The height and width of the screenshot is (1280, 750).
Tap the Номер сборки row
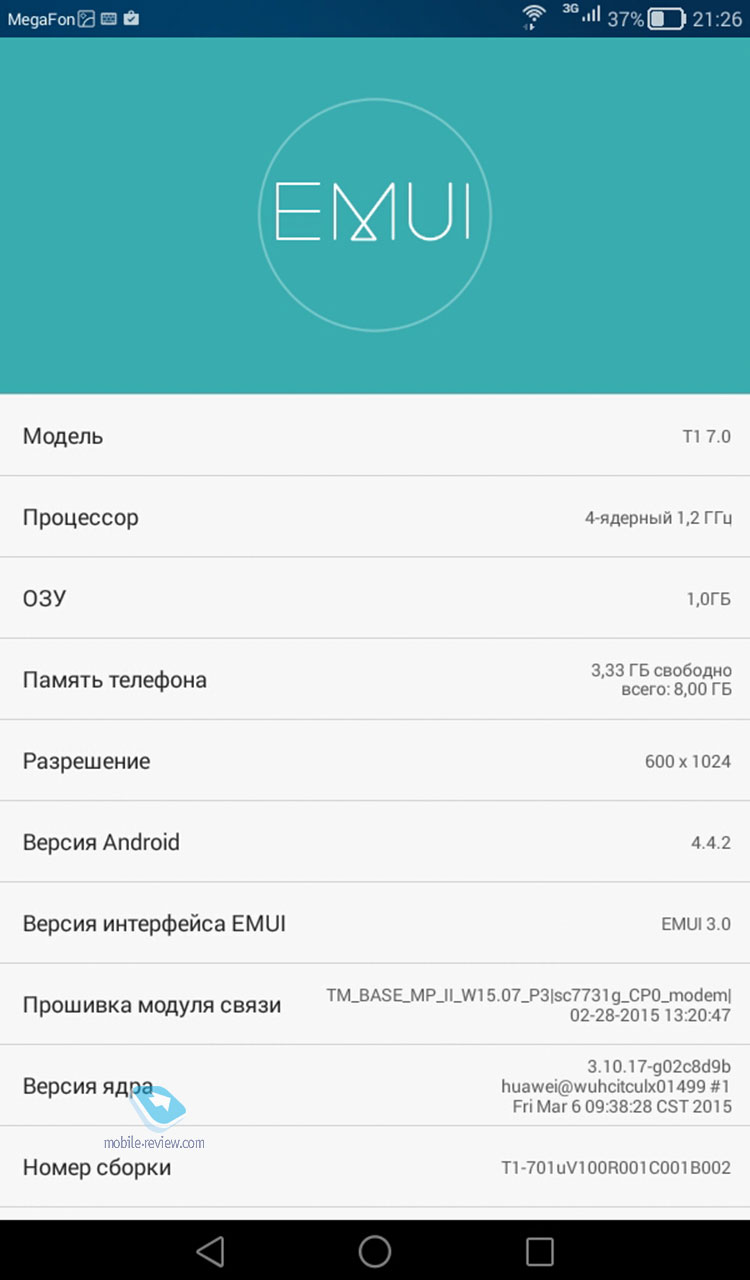(x=375, y=1167)
